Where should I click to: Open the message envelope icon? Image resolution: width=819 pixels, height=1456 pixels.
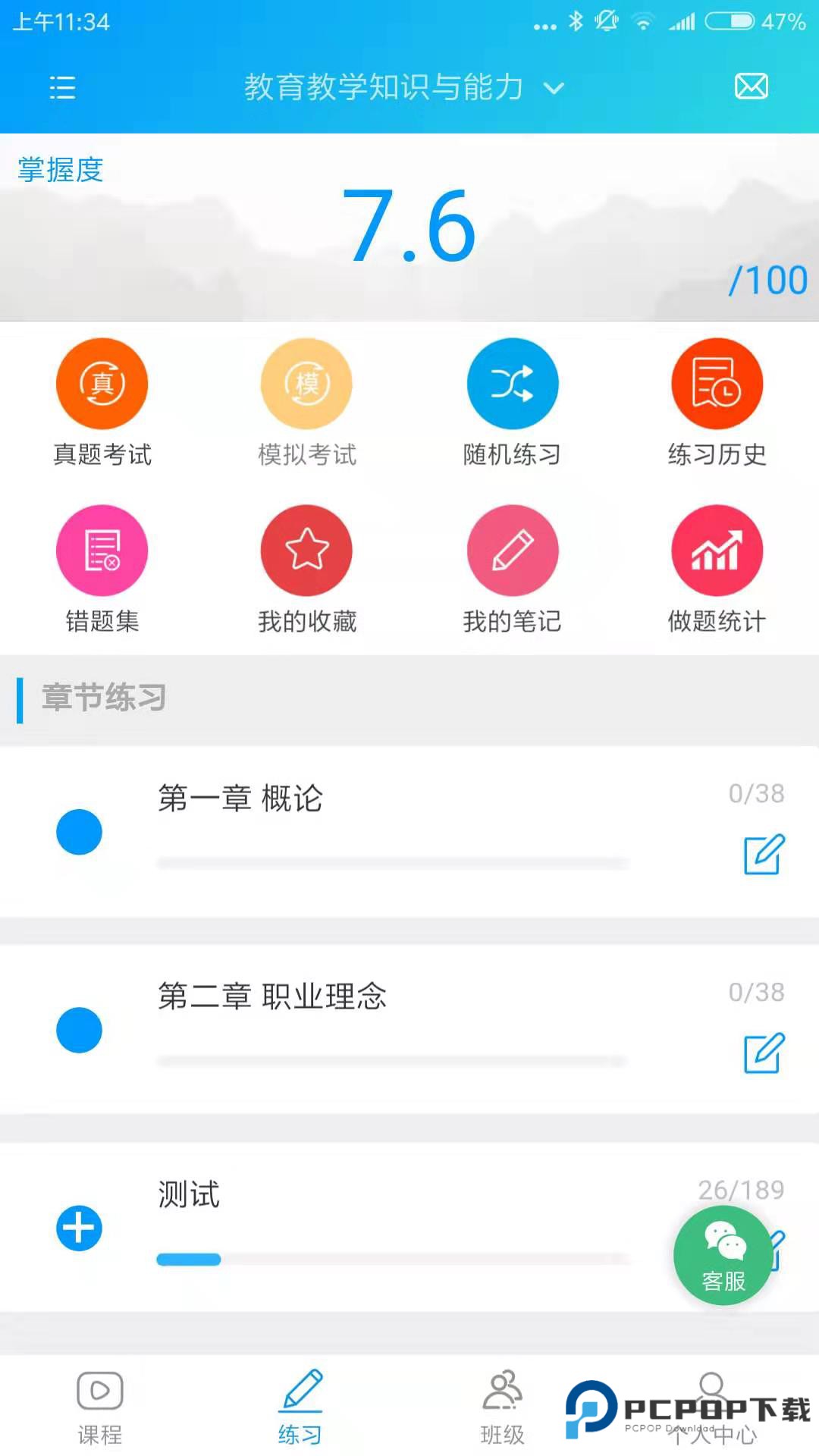coord(752,86)
